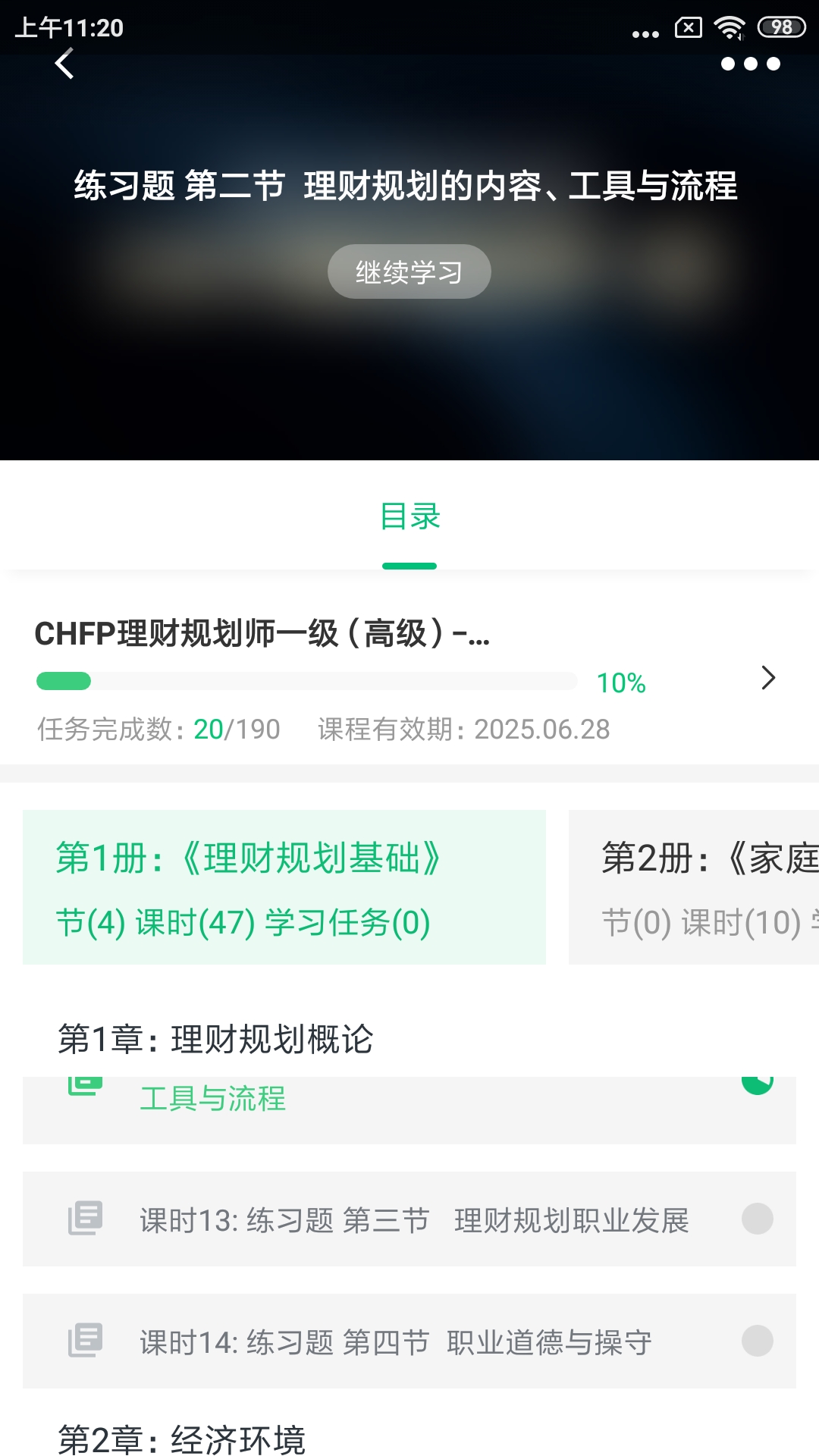Expand course details with the right chevron

[767, 679]
